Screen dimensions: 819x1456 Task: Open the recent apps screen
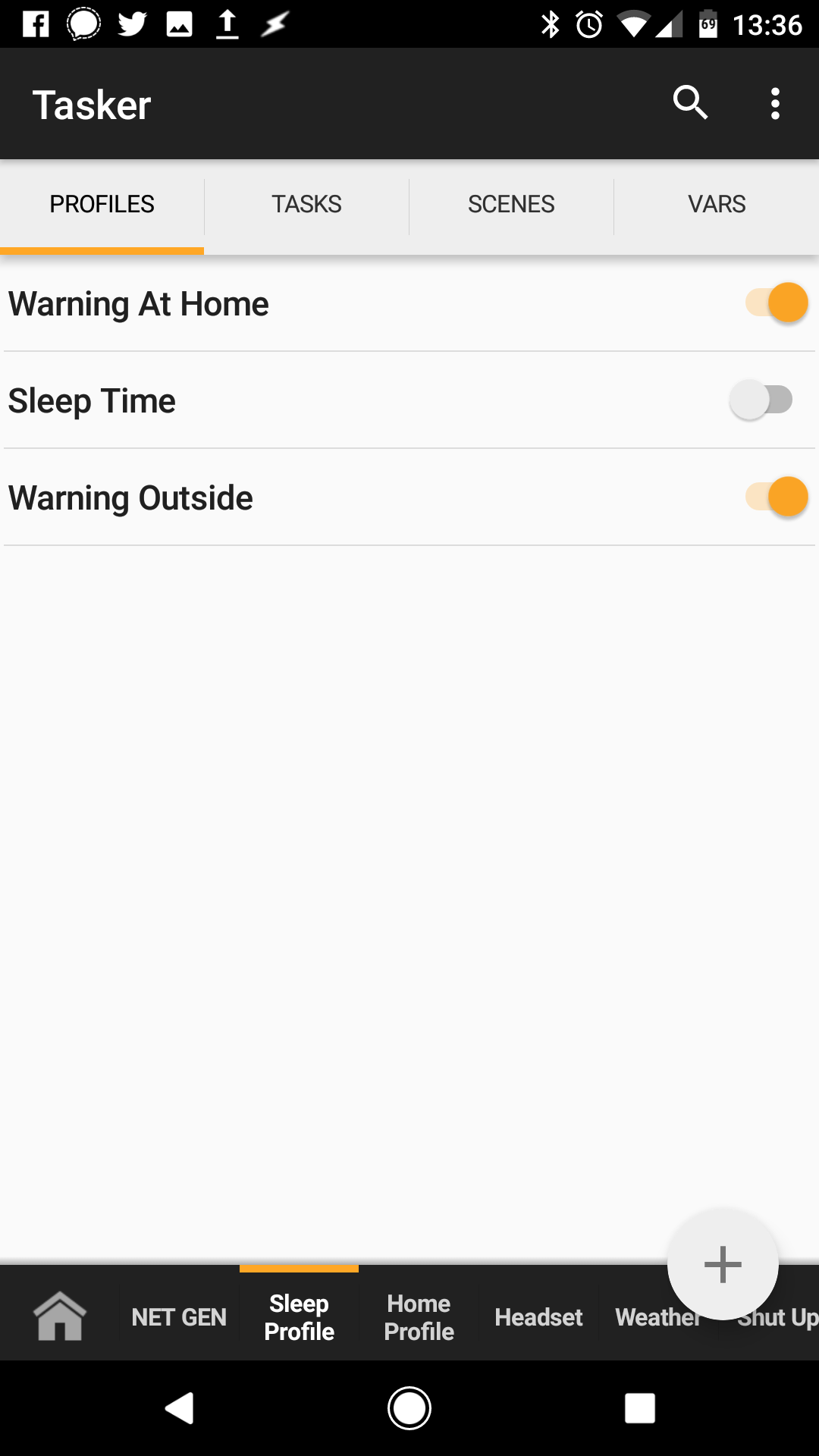pyautogui.click(x=639, y=1408)
